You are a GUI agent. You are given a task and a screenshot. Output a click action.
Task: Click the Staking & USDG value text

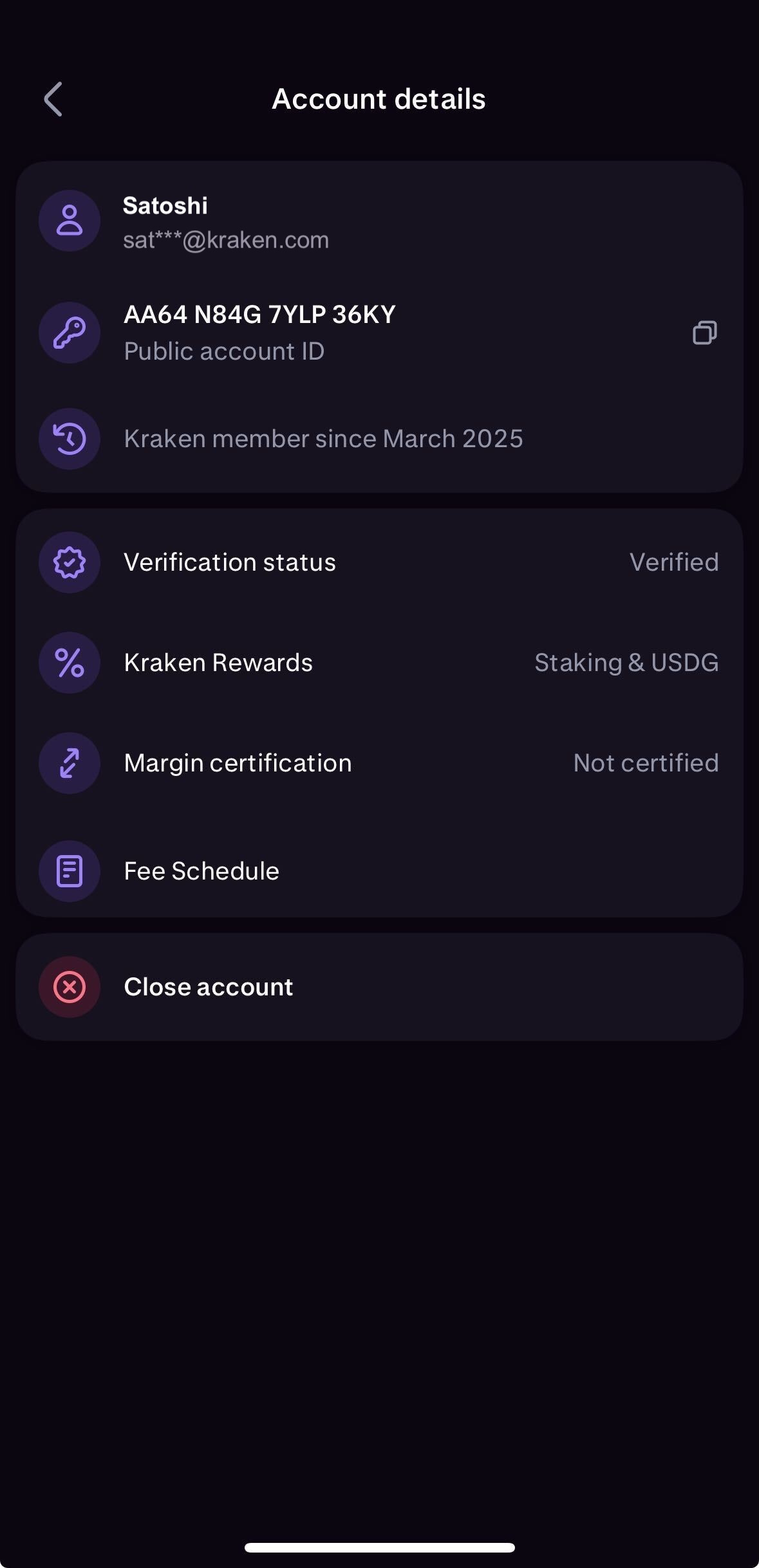coord(626,662)
